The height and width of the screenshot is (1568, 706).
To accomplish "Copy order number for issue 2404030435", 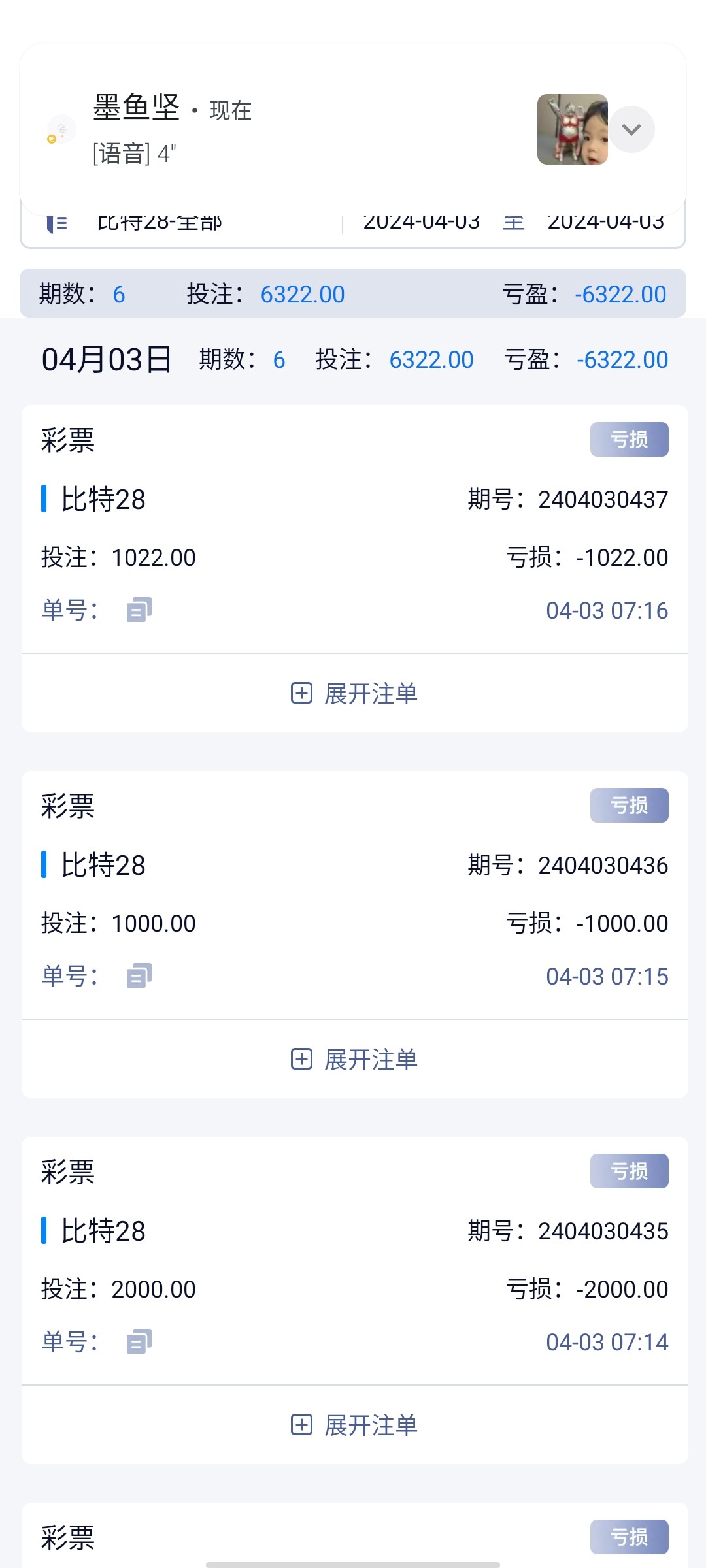I will [x=139, y=1342].
